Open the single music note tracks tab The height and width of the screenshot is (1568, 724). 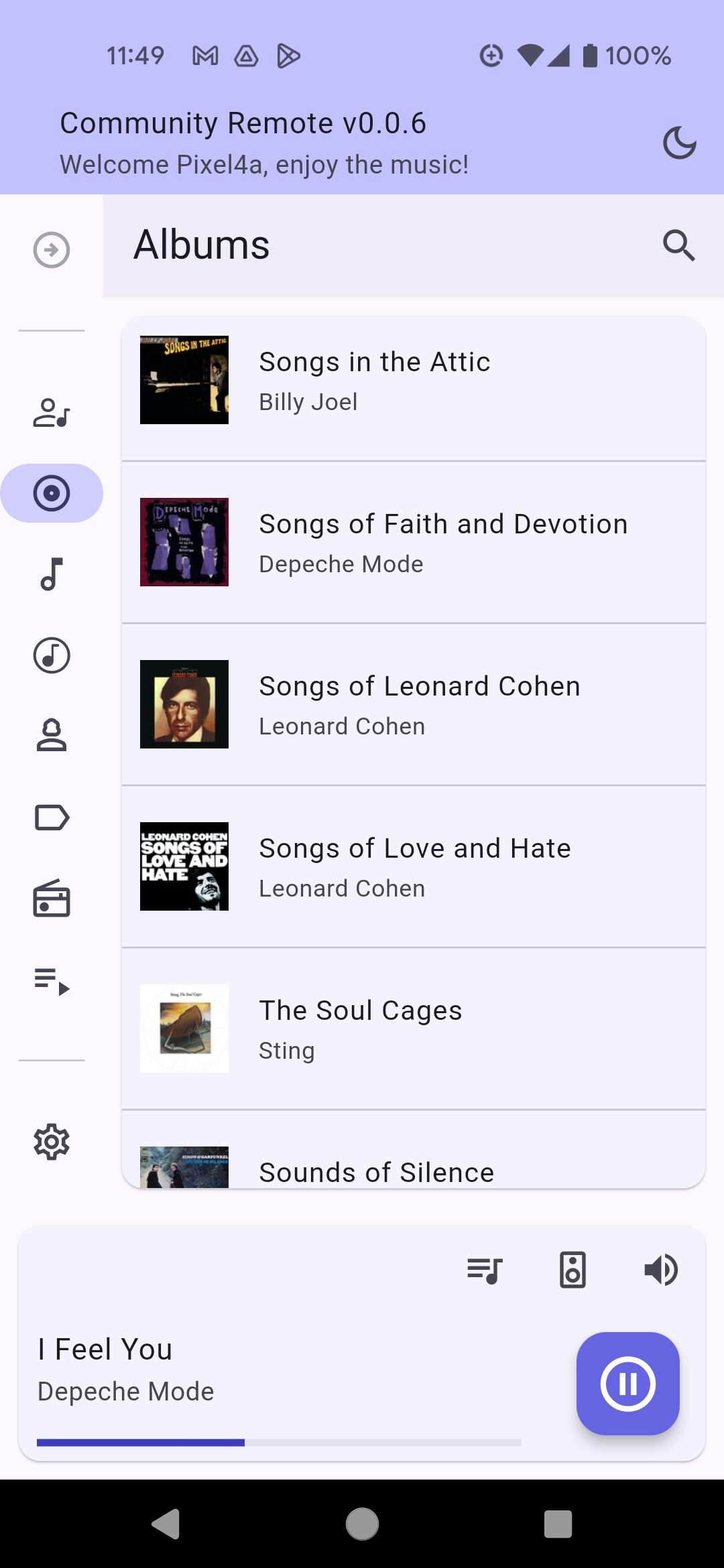[52, 574]
